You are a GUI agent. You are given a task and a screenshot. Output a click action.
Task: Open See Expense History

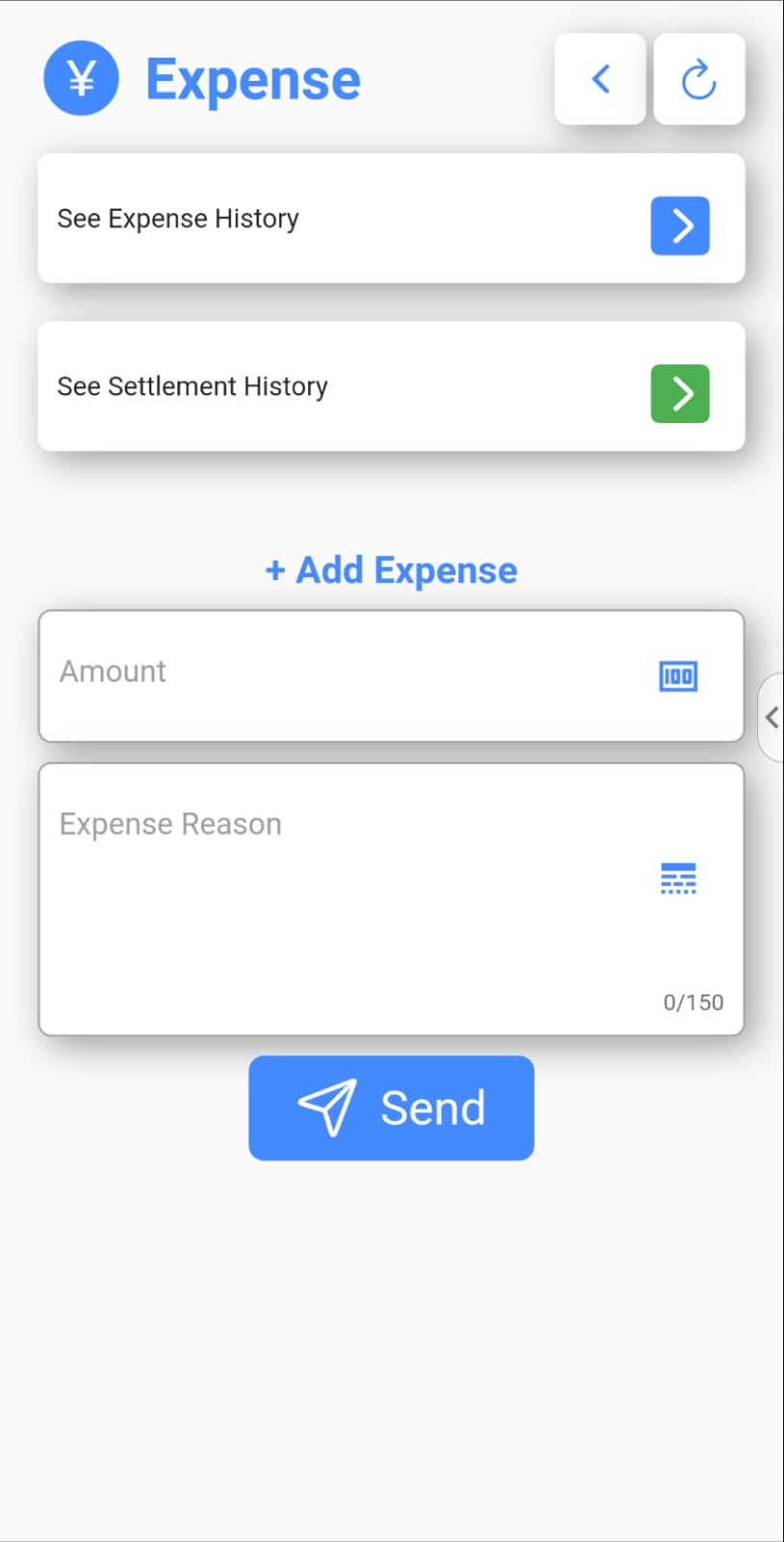tap(680, 226)
